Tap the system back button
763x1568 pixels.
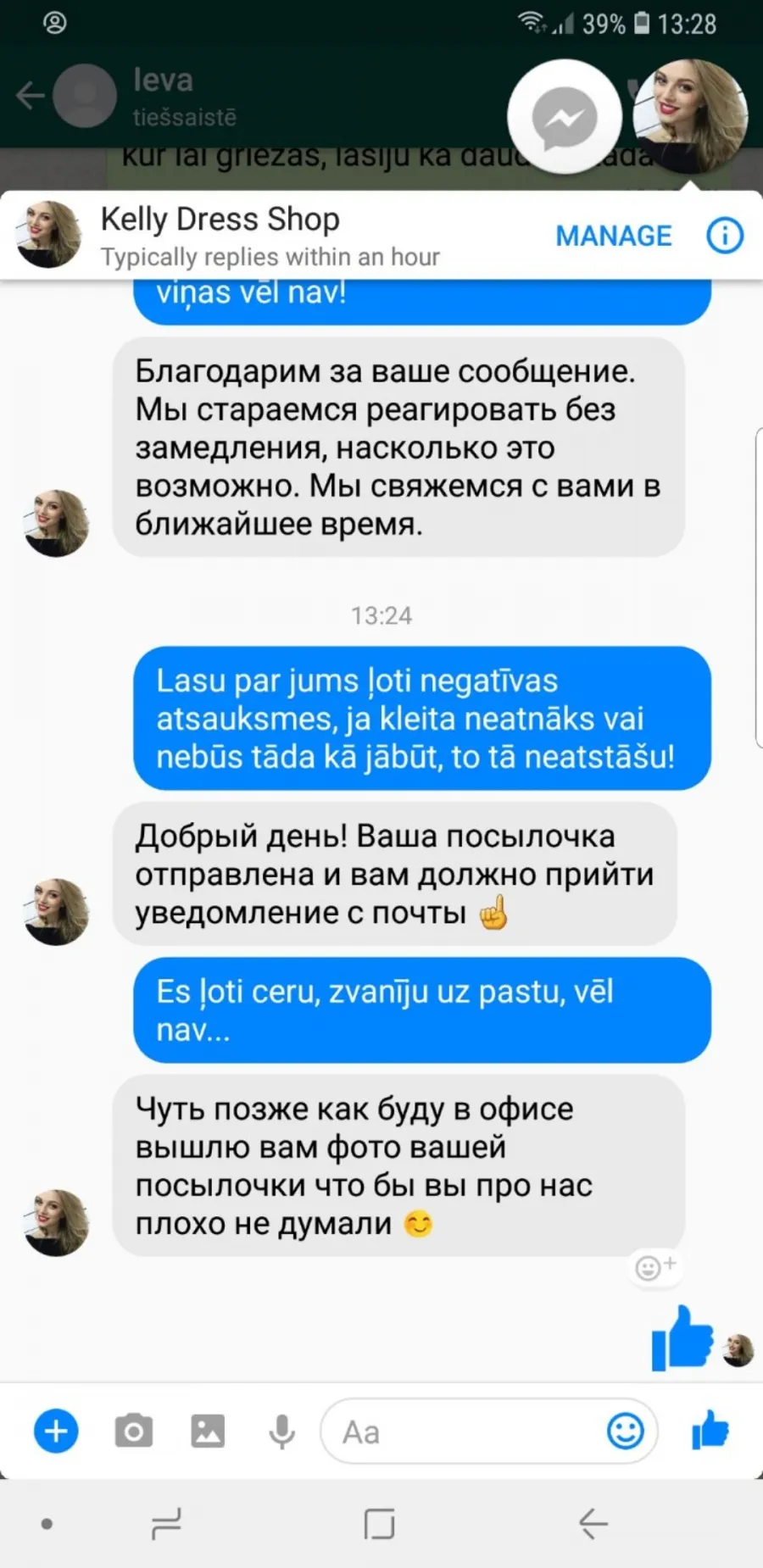point(593,1524)
